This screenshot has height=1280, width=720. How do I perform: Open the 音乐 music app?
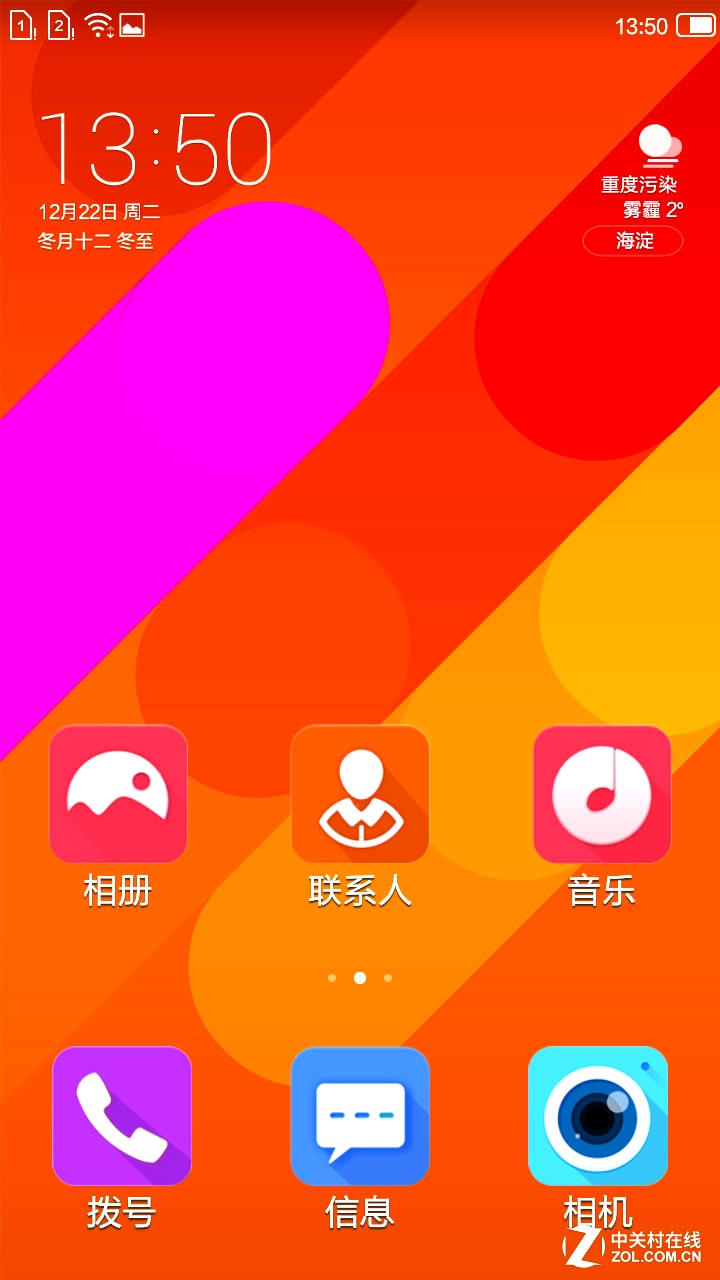click(x=602, y=794)
